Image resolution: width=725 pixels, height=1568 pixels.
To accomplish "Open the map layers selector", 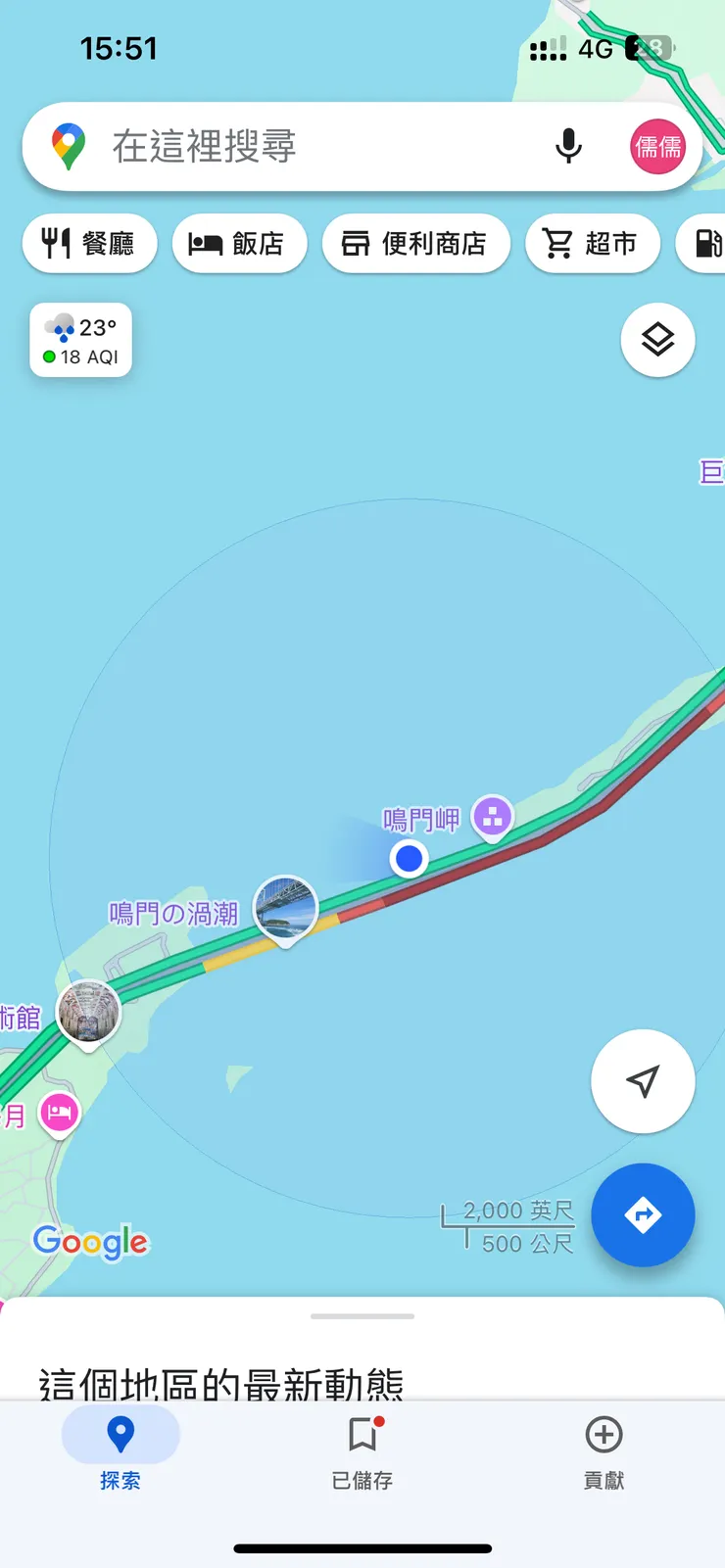I will 657,340.
